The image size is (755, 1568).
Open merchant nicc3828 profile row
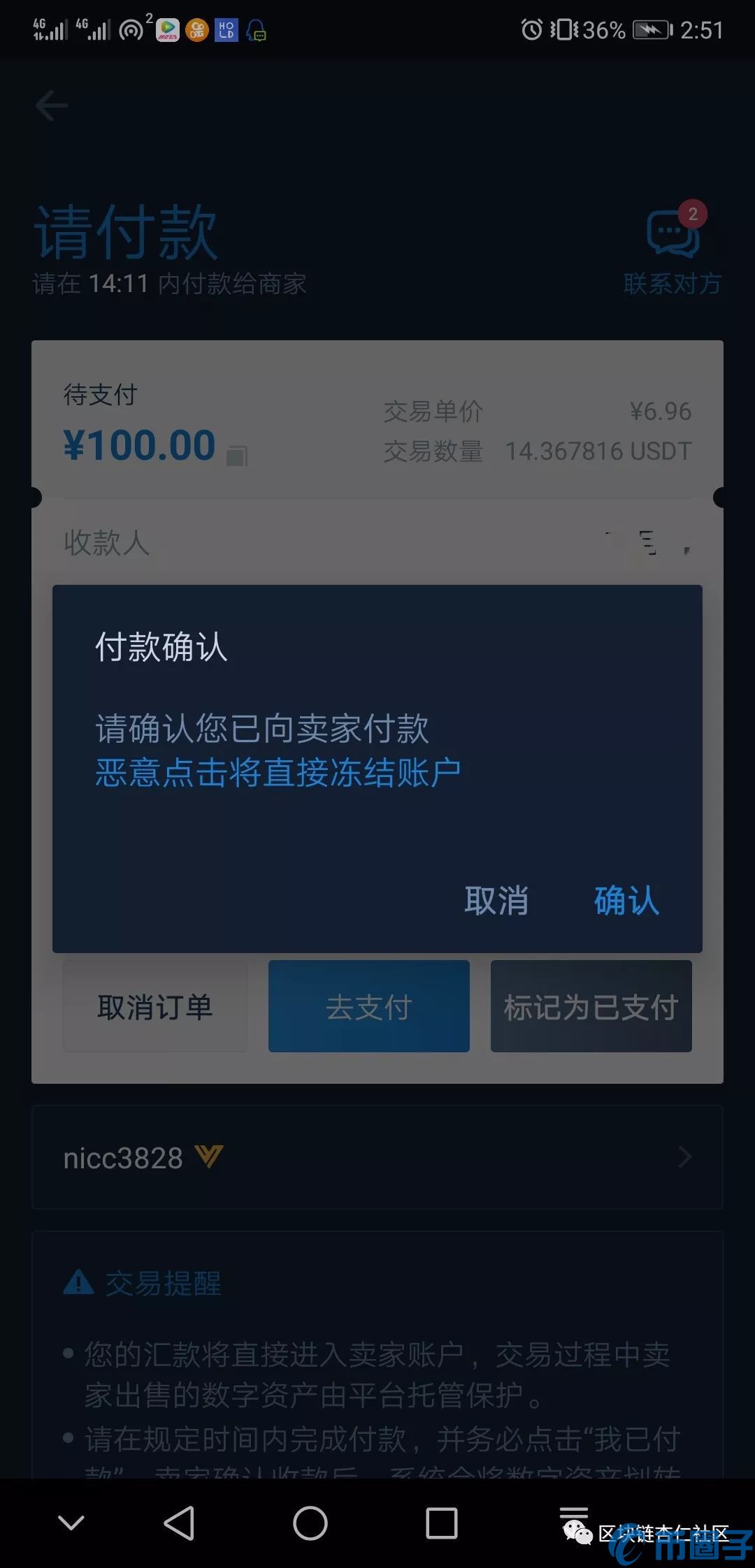pyautogui.click(x=377, y=1157)
